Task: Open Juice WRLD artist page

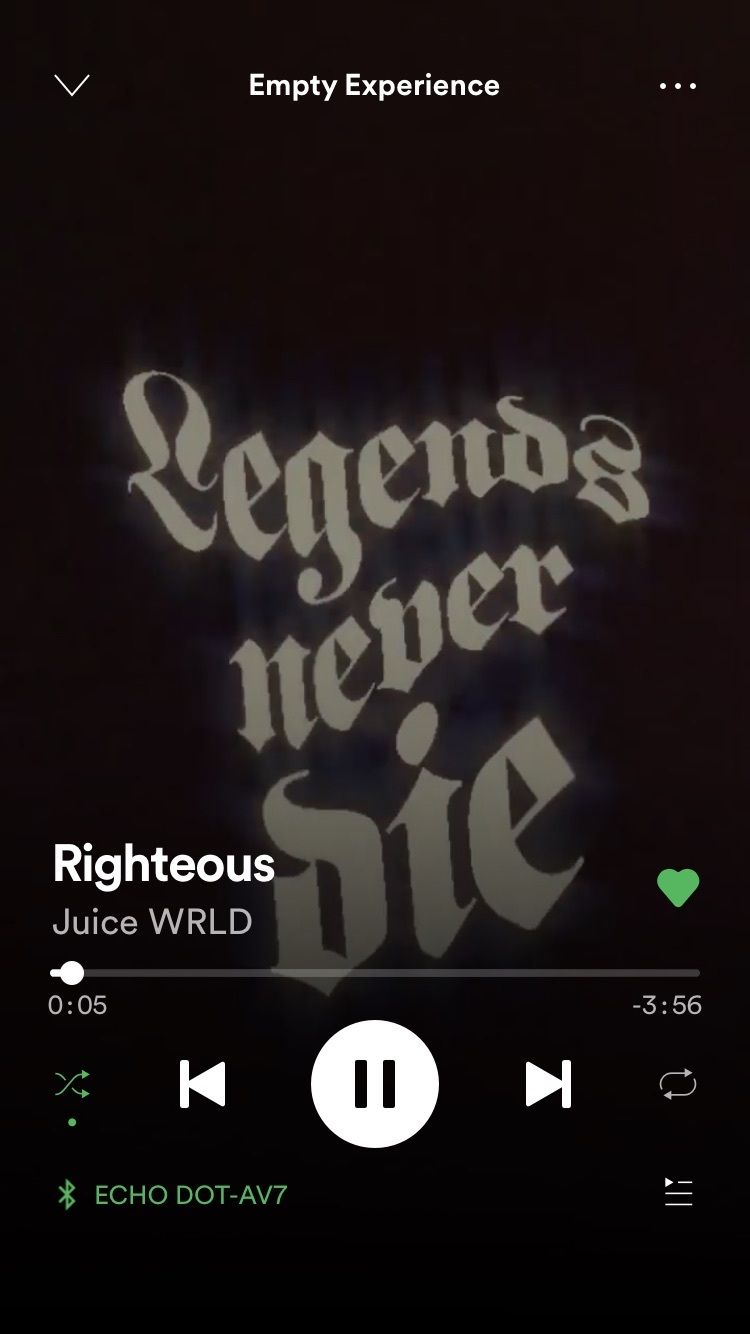Action: (152, 921)
